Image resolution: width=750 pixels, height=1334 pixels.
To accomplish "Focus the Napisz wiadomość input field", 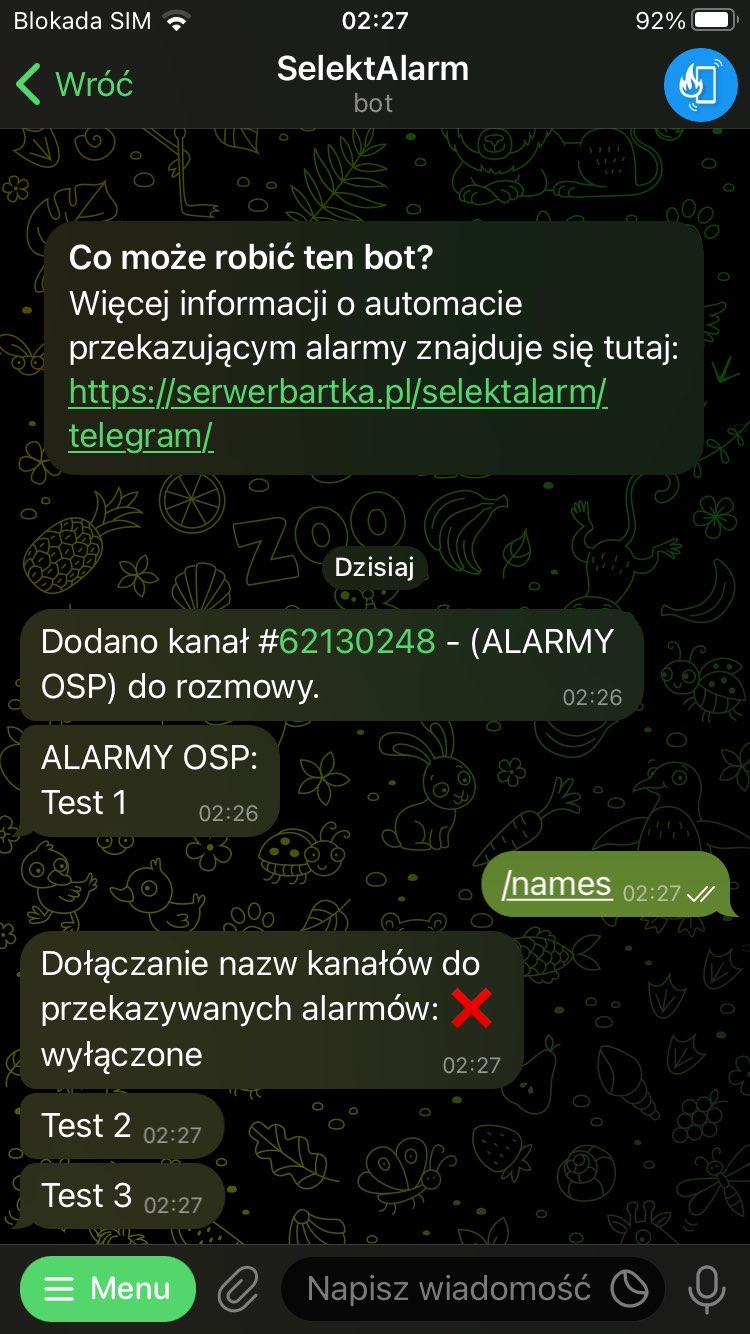I will pyautogui.click(x=447, y=1289).
